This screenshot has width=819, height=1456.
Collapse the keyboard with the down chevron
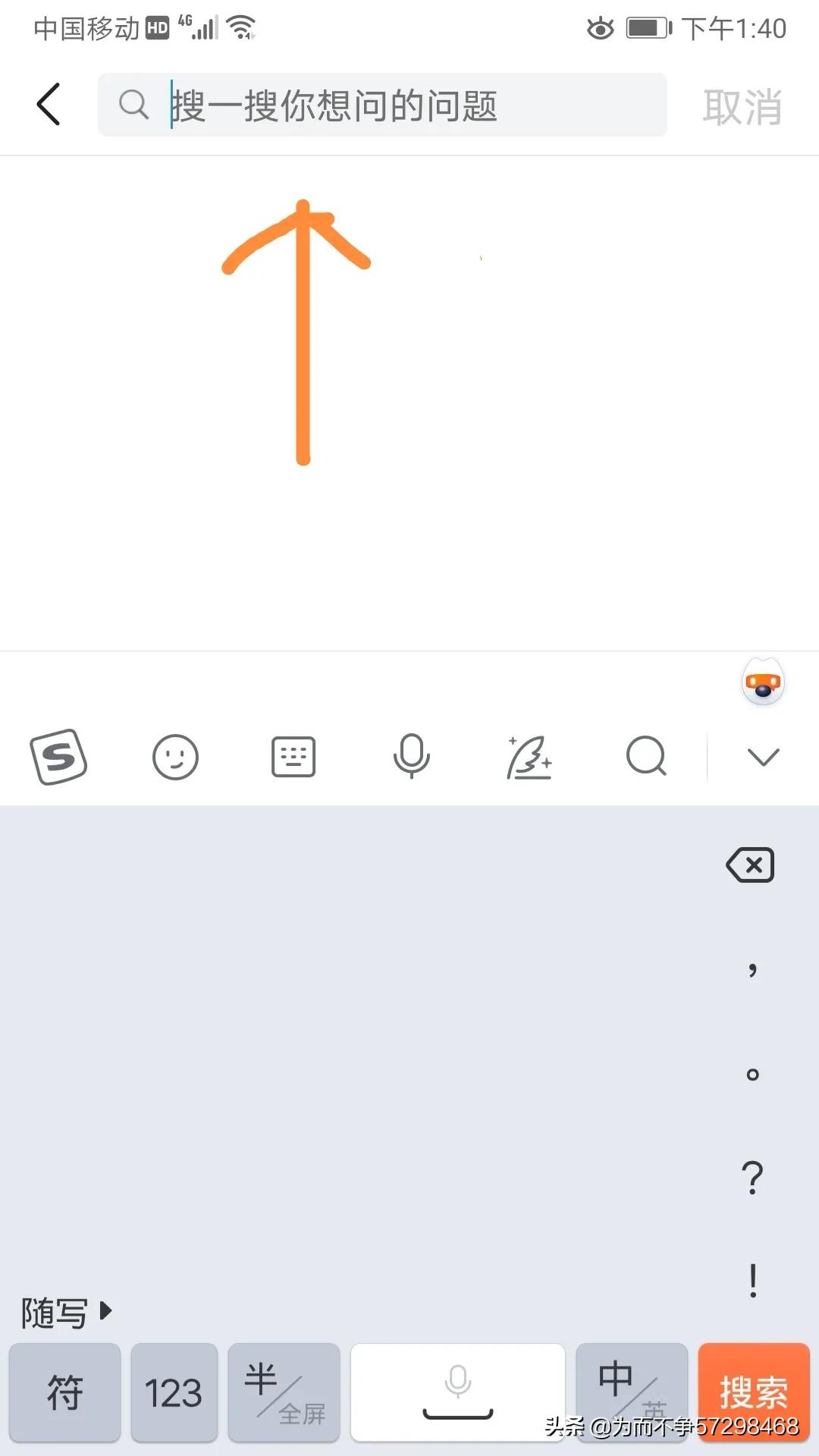tap(763, 757)
